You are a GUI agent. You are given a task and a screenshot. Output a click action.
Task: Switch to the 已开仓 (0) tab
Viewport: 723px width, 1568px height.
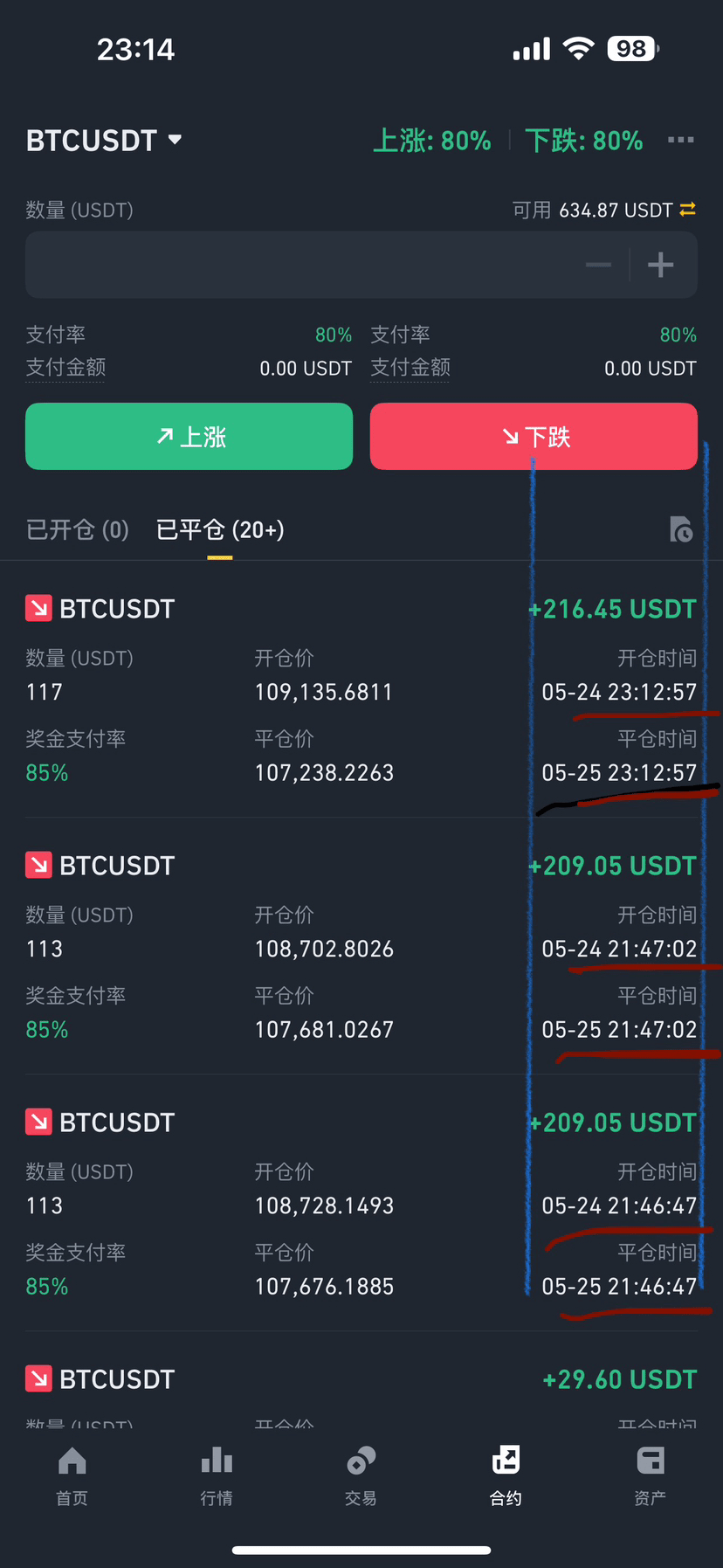click(x=78, y=530)
